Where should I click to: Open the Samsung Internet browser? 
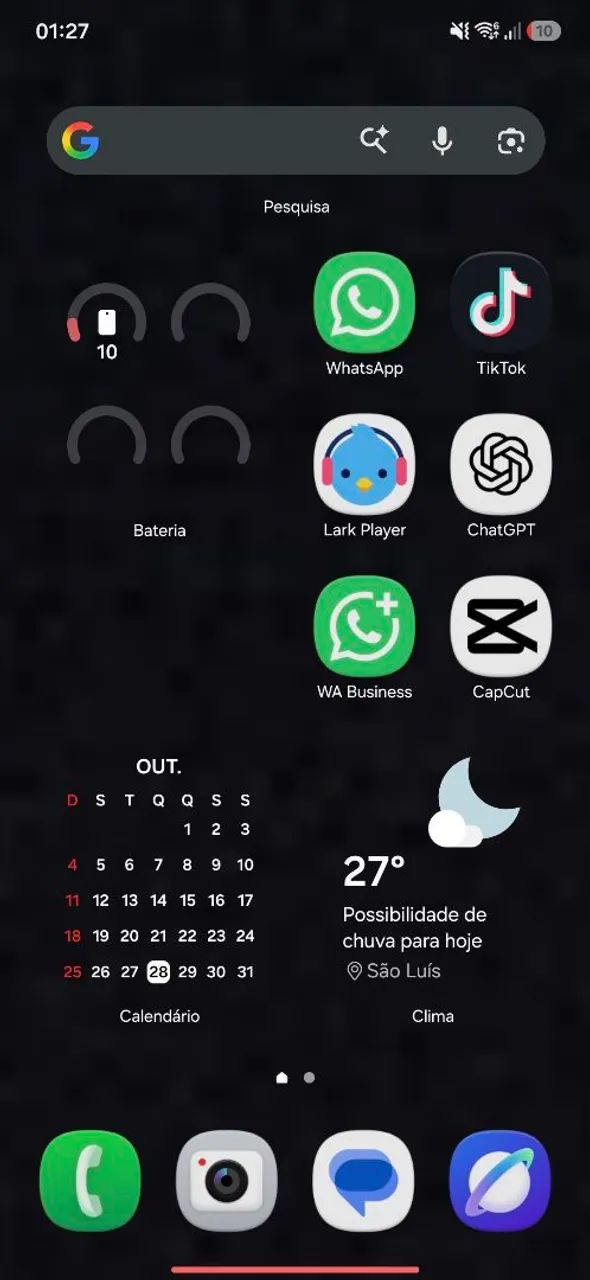[x=500, y=1181]
